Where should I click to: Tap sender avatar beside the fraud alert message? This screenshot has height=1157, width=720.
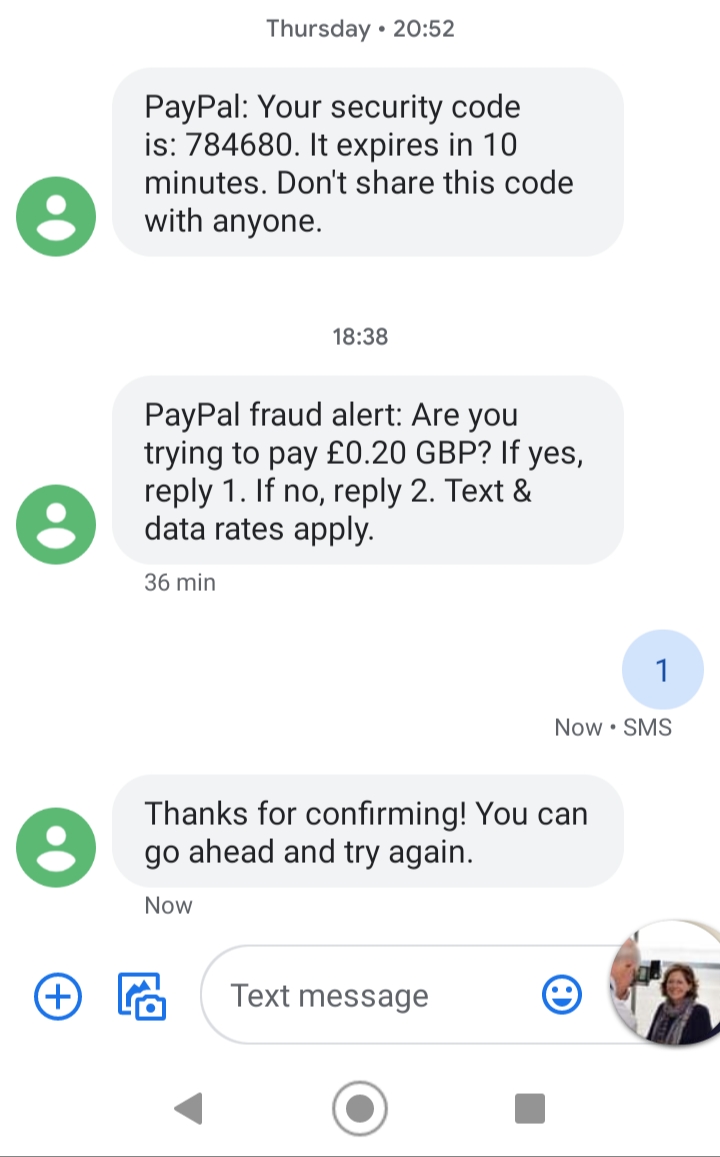[56, 525]
